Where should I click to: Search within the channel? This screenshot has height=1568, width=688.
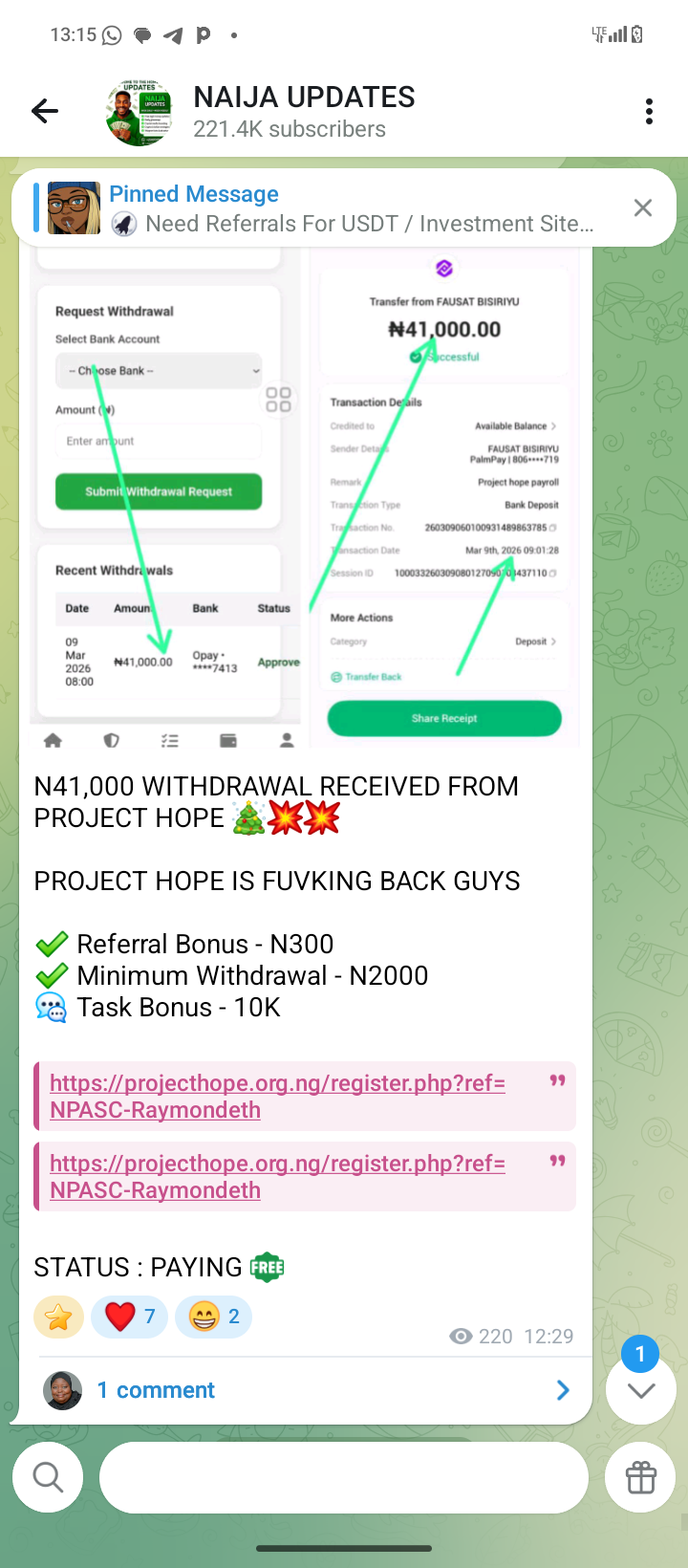[x=48, y=1477]
